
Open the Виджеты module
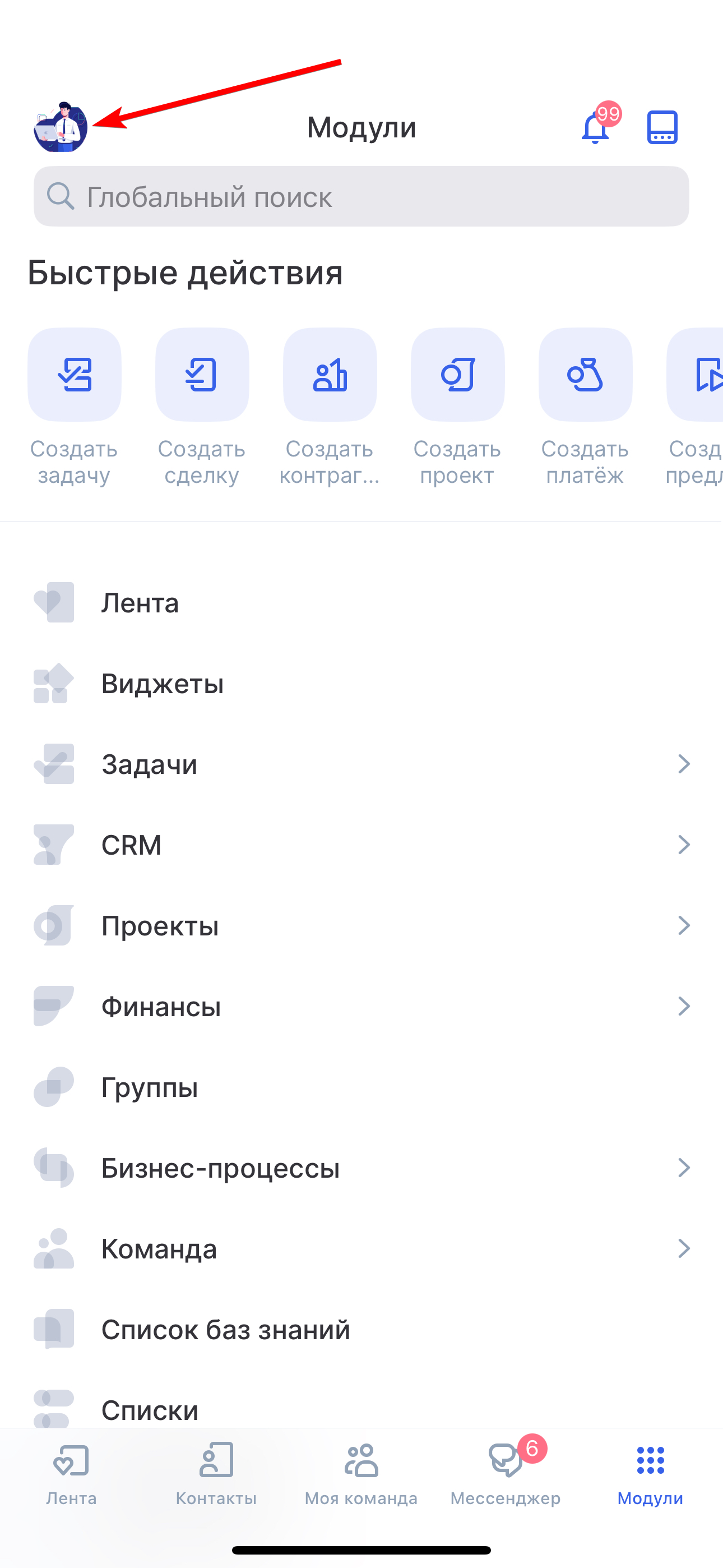click(x=361, y=684)
